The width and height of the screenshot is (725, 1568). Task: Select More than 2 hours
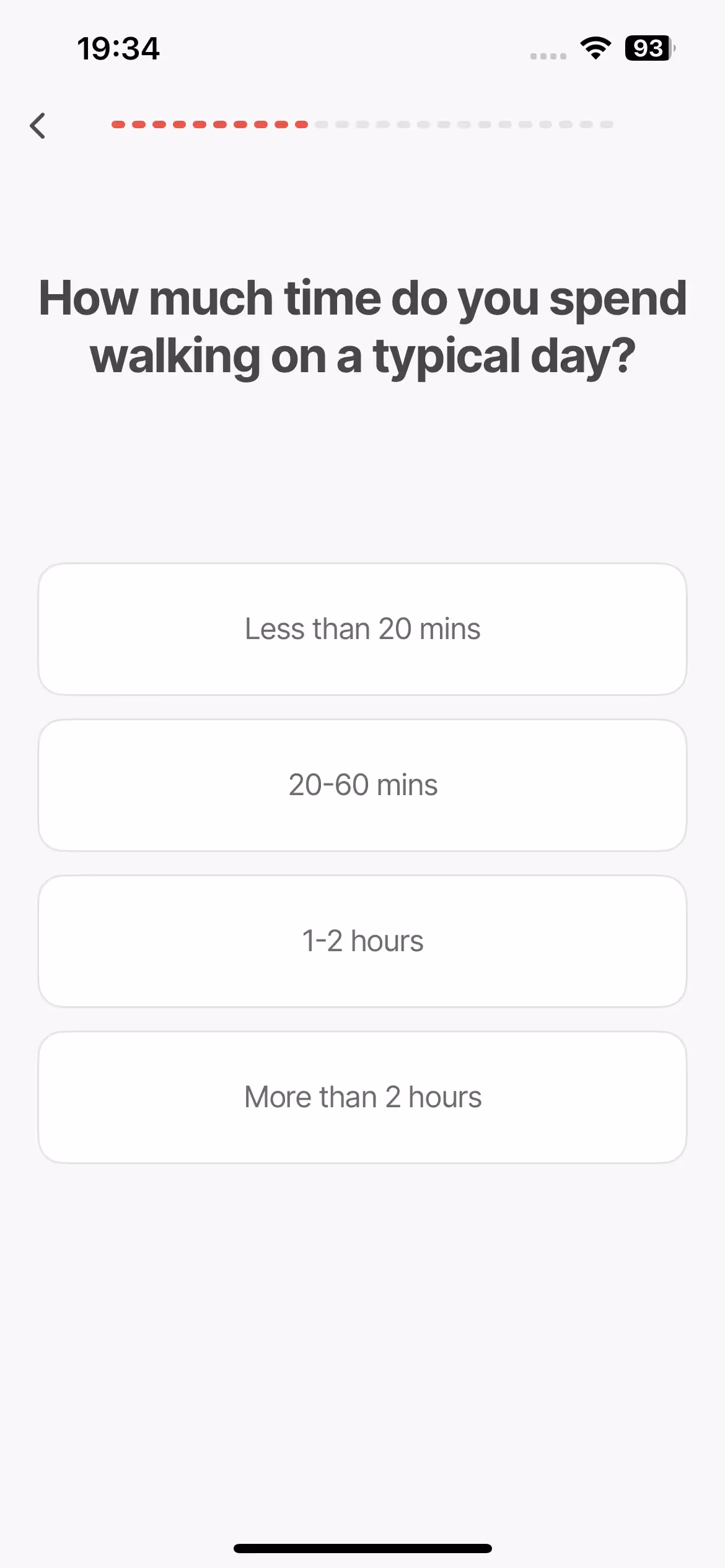click(x=362, y=1097)
